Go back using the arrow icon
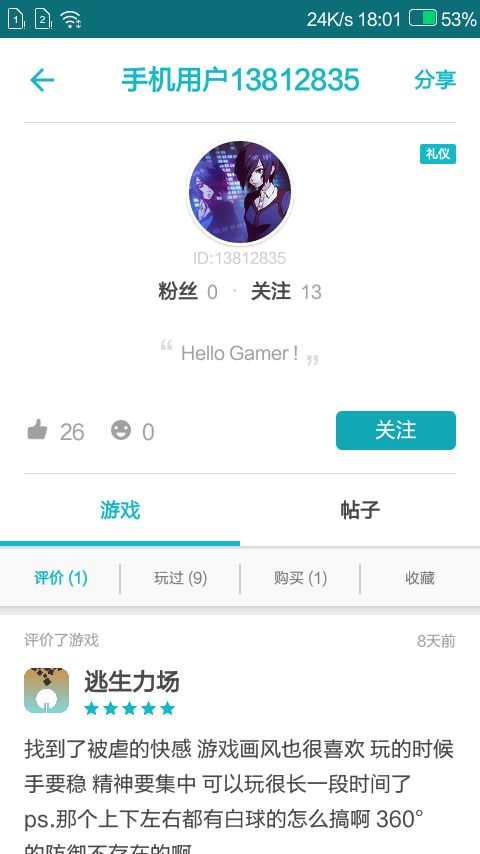480x854 pixels. coord(42,81)
